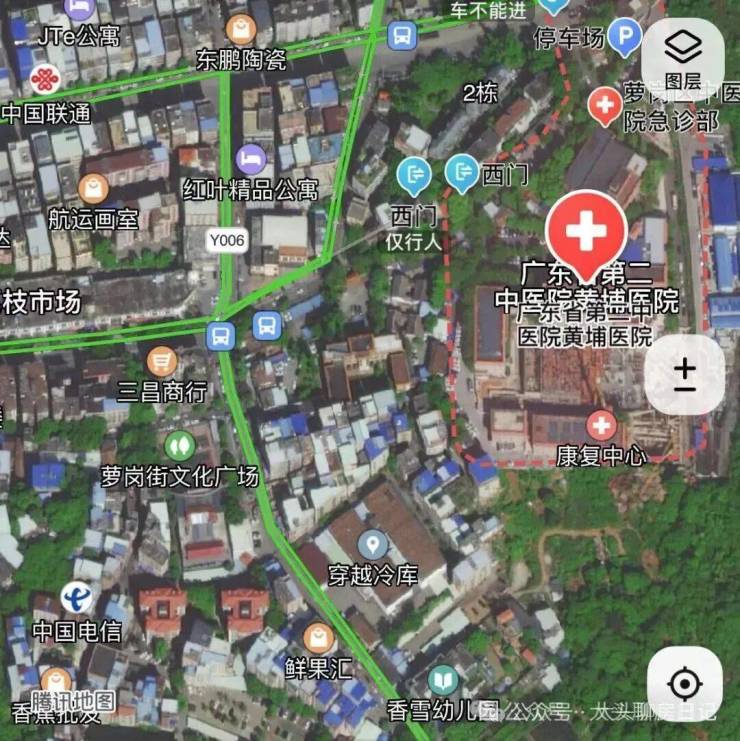Select the 香雪幼儿园 marker
The width and height of the screenshot is (740, 741).
point(443,682)
